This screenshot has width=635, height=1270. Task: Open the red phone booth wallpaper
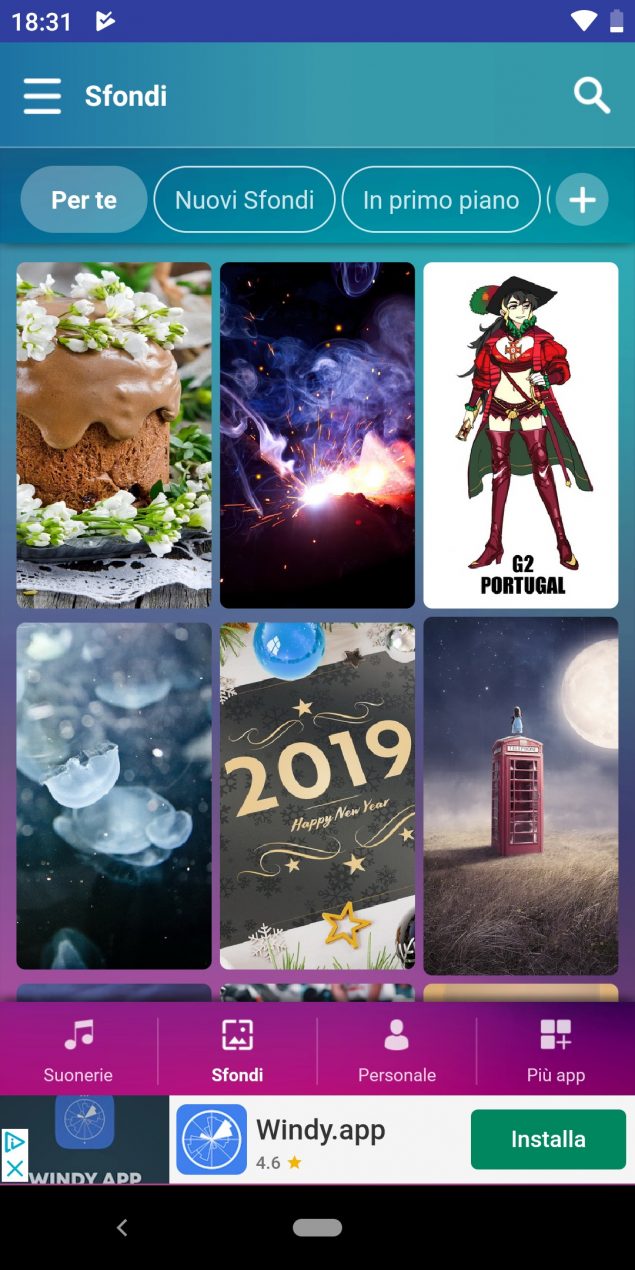pos(521,796)
